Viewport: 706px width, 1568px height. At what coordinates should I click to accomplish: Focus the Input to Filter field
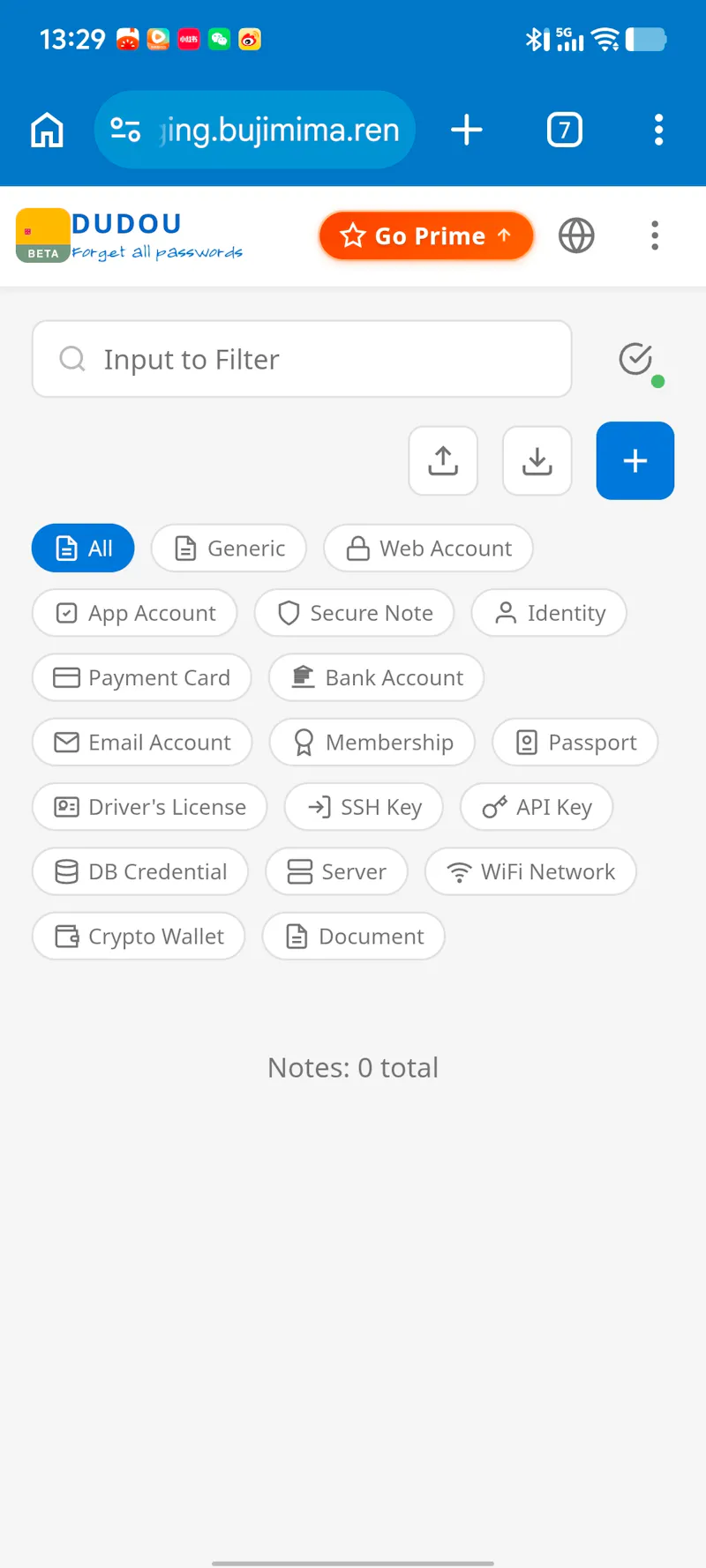[x=302, y=359]
